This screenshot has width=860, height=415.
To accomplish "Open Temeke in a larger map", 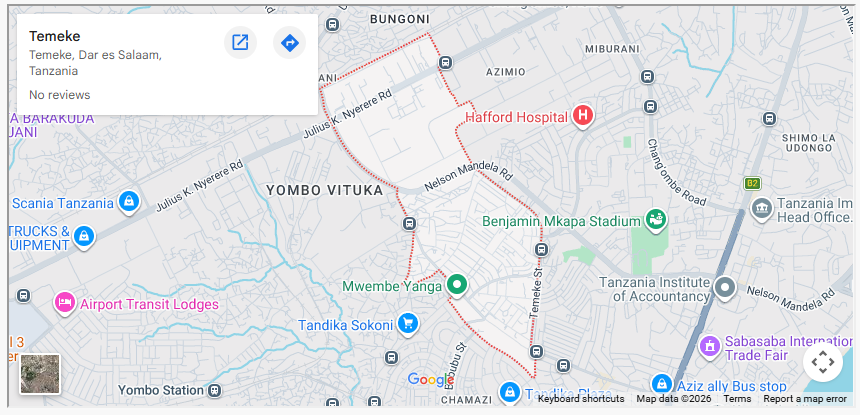I will click(240, 42).
